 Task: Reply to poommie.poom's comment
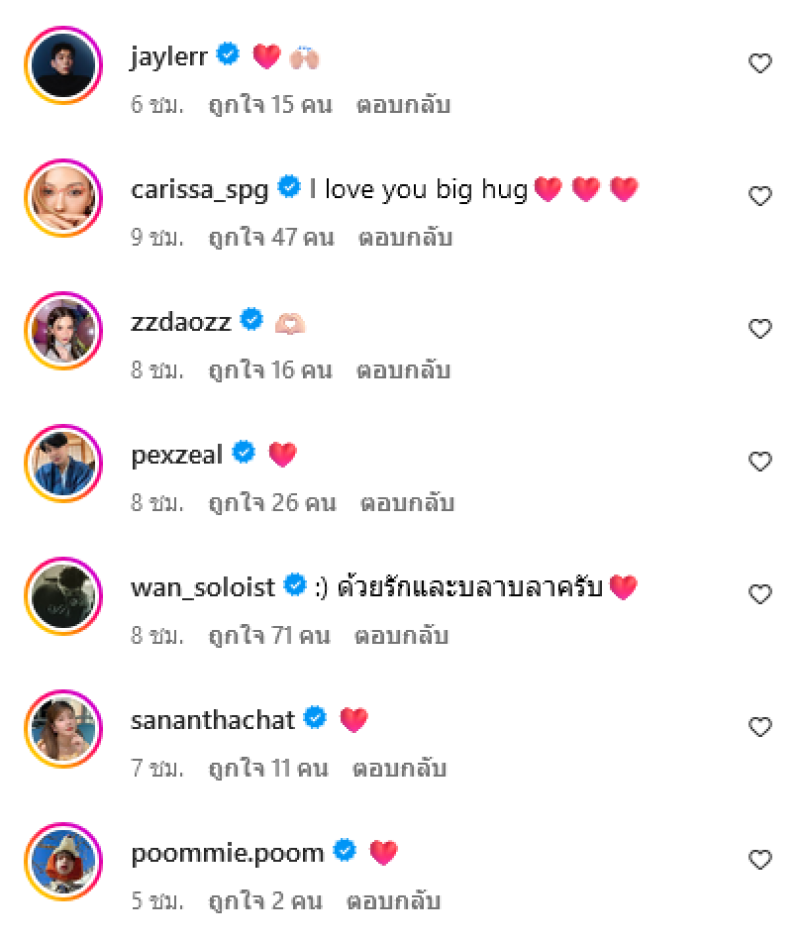[x=394, y=901]
